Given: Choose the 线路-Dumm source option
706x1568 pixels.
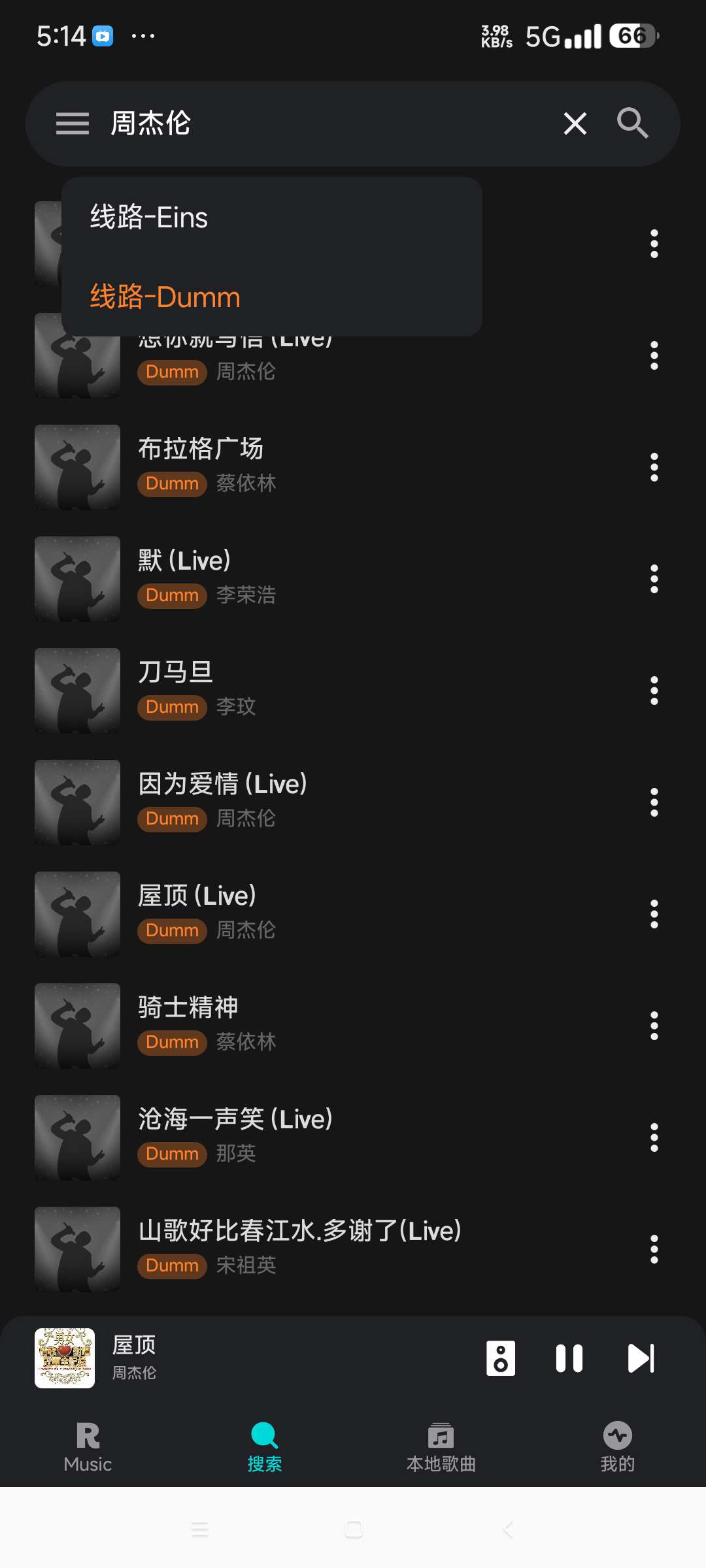Looking at the screenshot, I should click(x=165, y=297).
